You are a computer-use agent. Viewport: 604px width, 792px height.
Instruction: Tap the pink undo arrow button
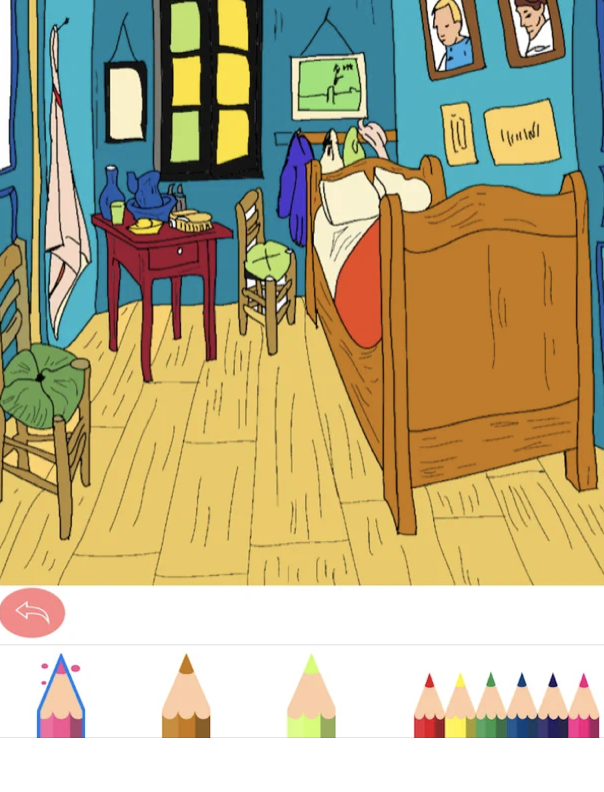tap(32, 613)
